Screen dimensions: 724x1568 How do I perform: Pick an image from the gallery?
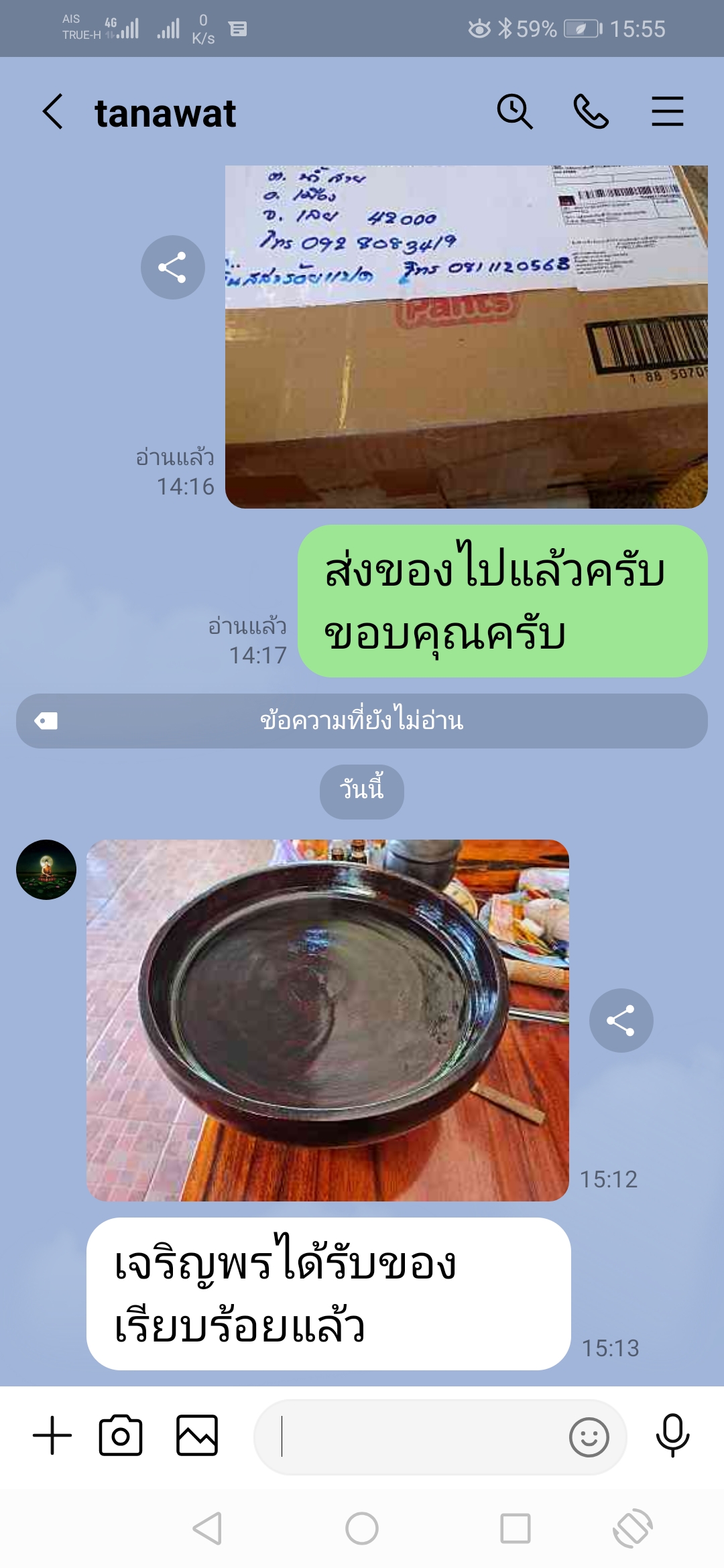[197, 1436]
